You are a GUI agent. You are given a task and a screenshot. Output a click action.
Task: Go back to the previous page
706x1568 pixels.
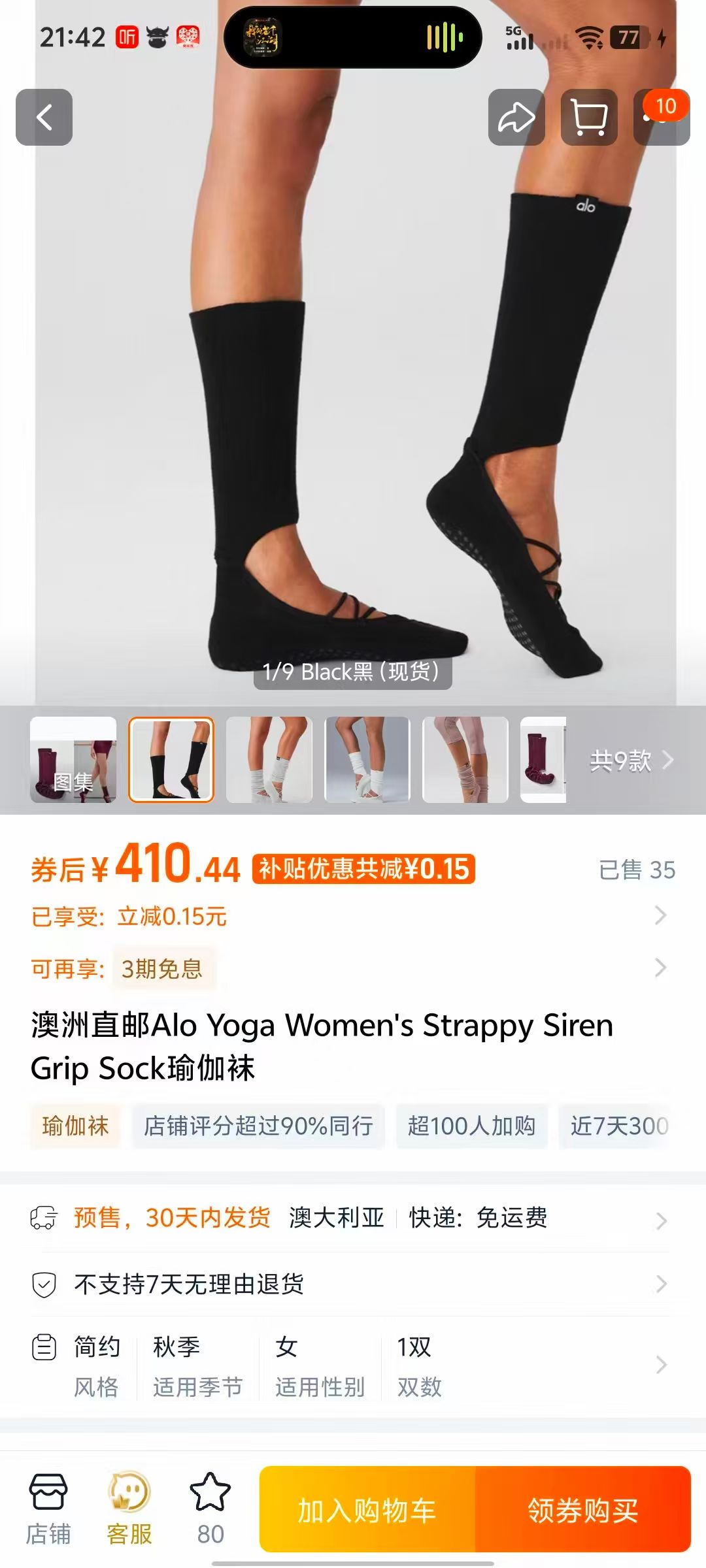pos(44,117)
